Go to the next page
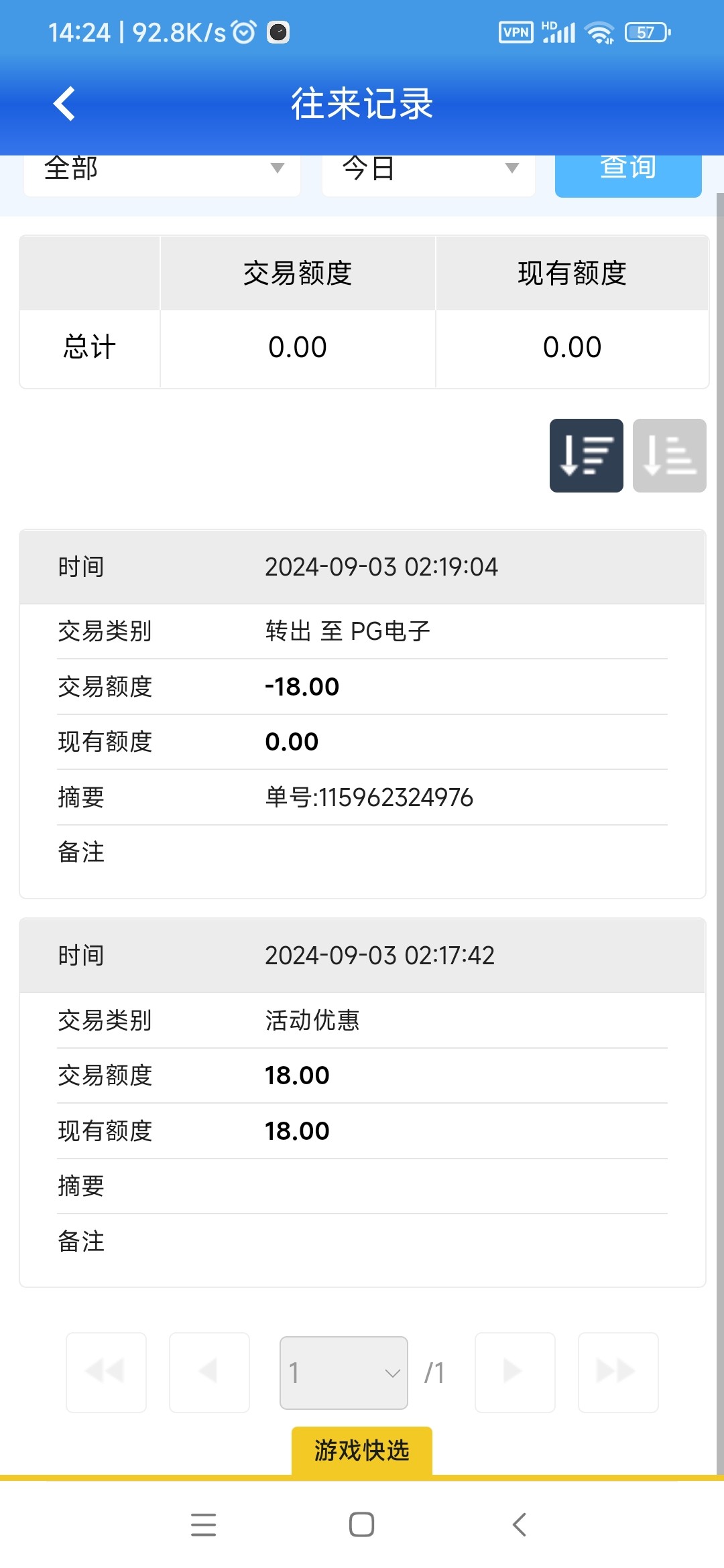The width and height of the screenshot is (724, 1568). [515, 1372]
